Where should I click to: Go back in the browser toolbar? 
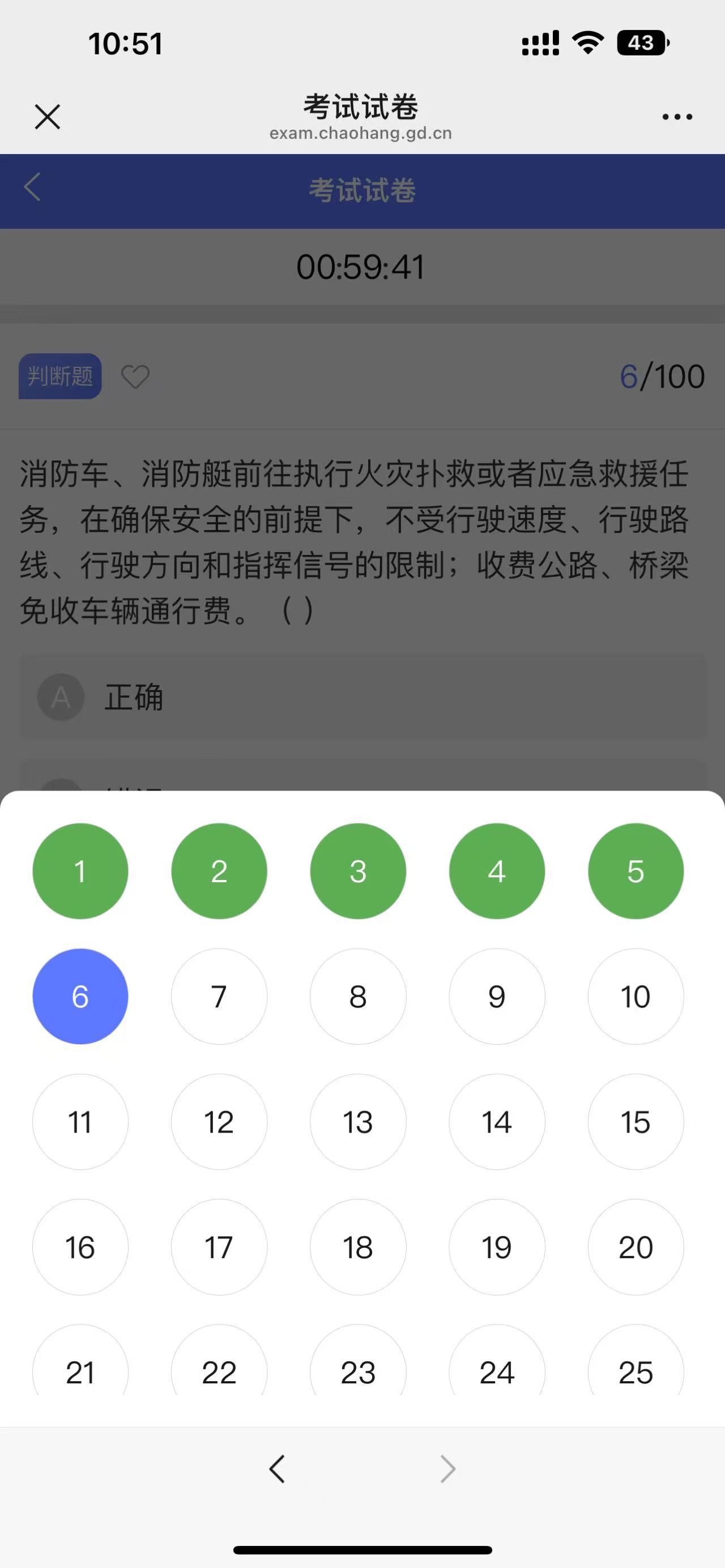coord(277,1469)
